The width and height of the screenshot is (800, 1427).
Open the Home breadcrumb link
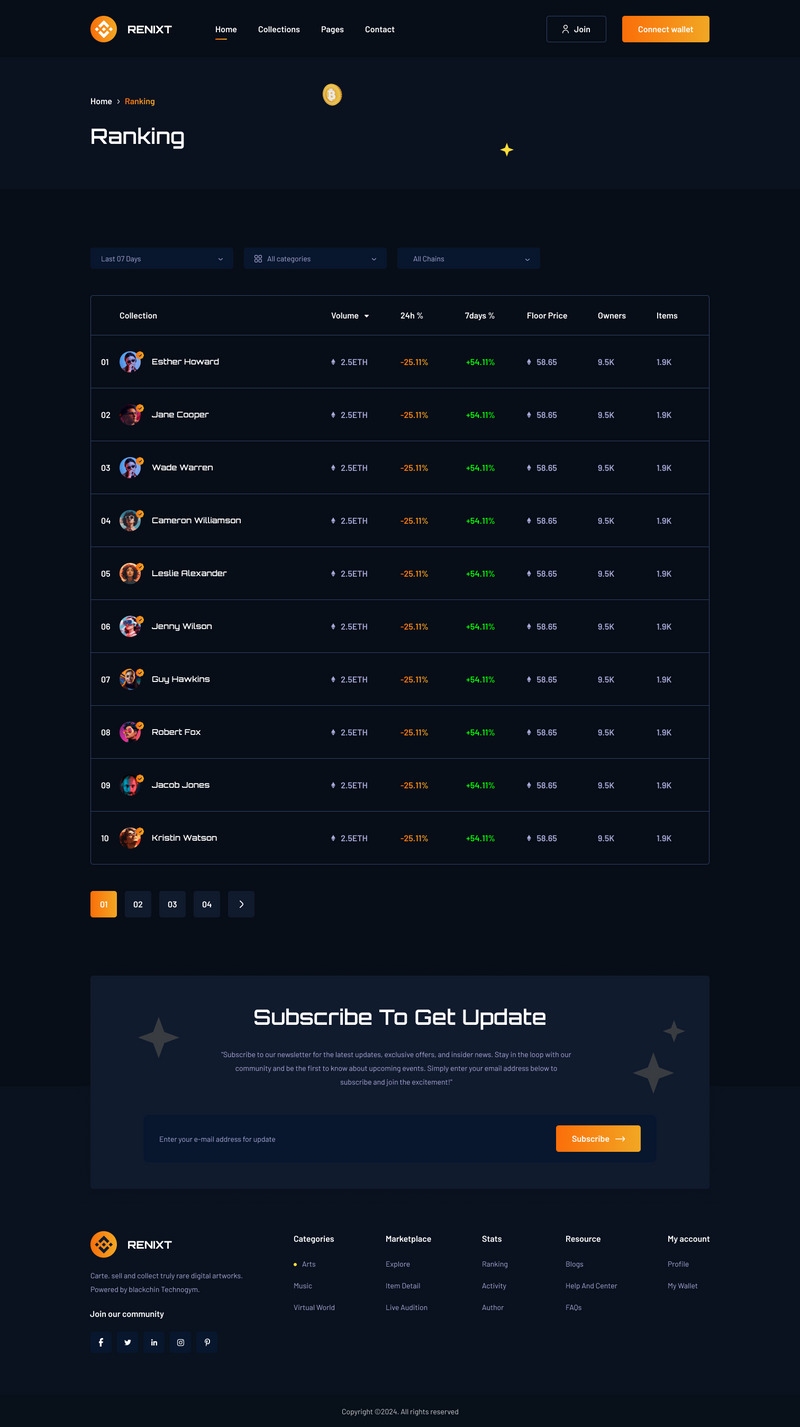pos(101,101)
